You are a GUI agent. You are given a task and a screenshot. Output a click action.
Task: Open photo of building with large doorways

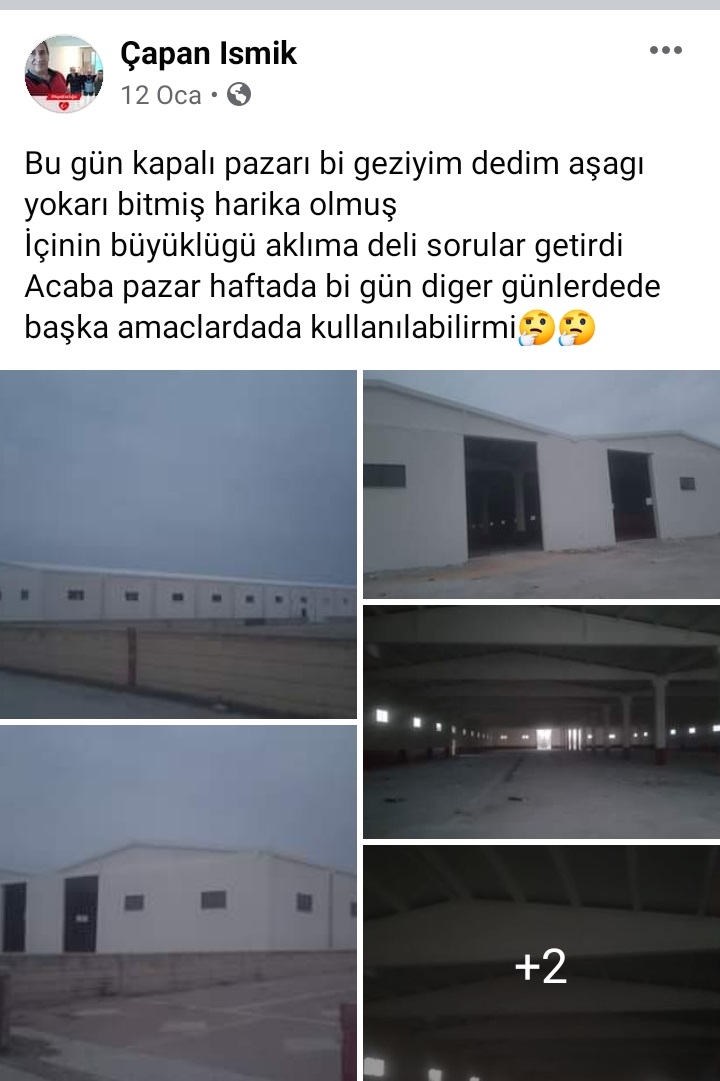(x=541, y=485)
